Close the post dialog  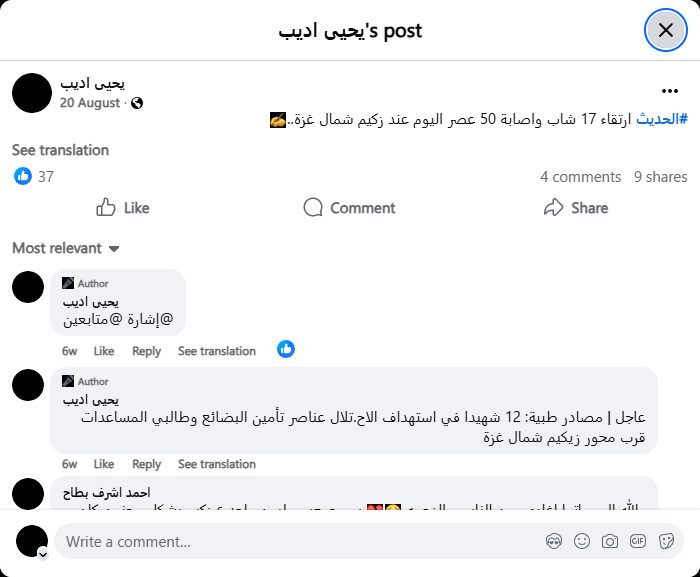pyautogui.click(x=666, y=30)
